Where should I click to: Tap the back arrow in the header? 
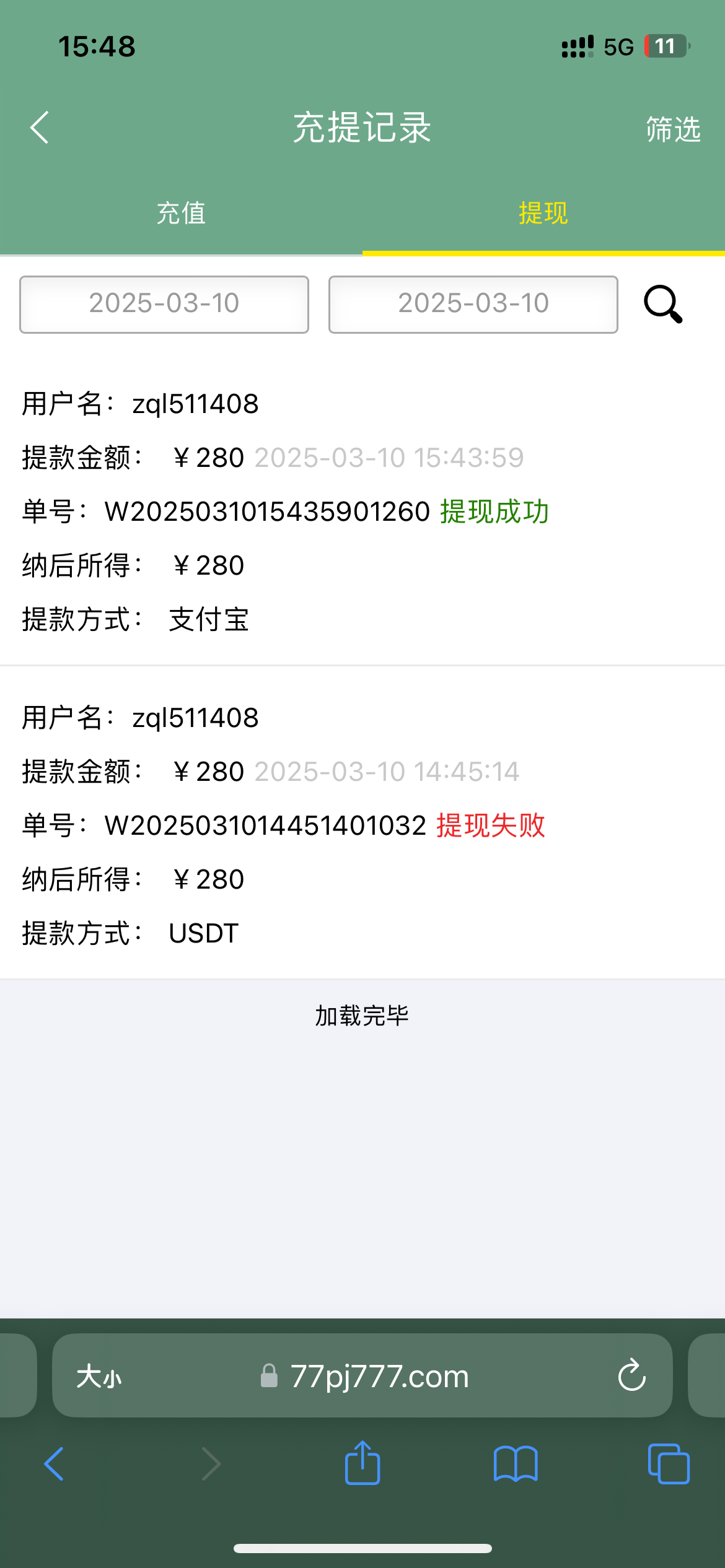coord(39,128)
